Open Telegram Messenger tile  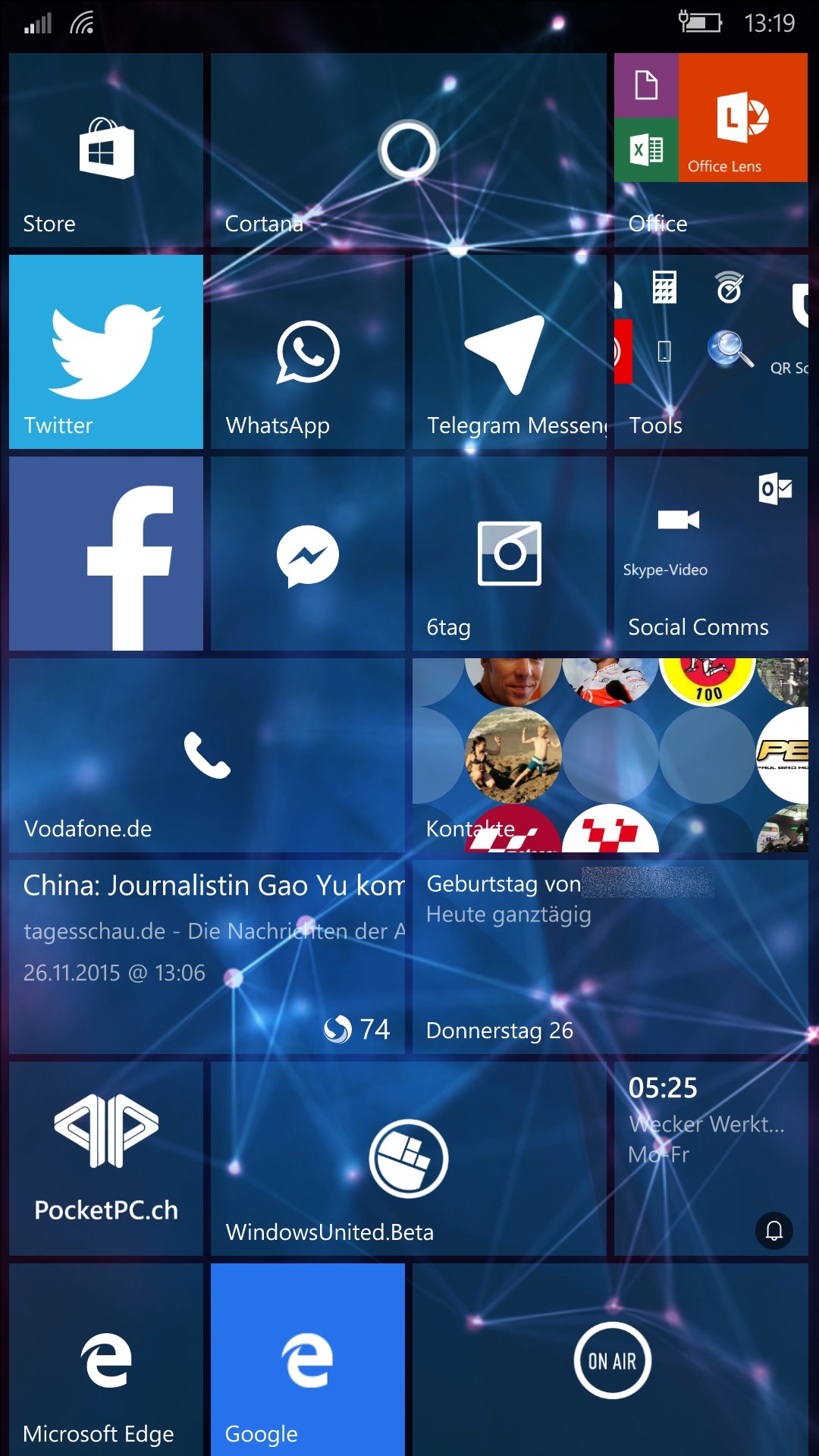510,352
